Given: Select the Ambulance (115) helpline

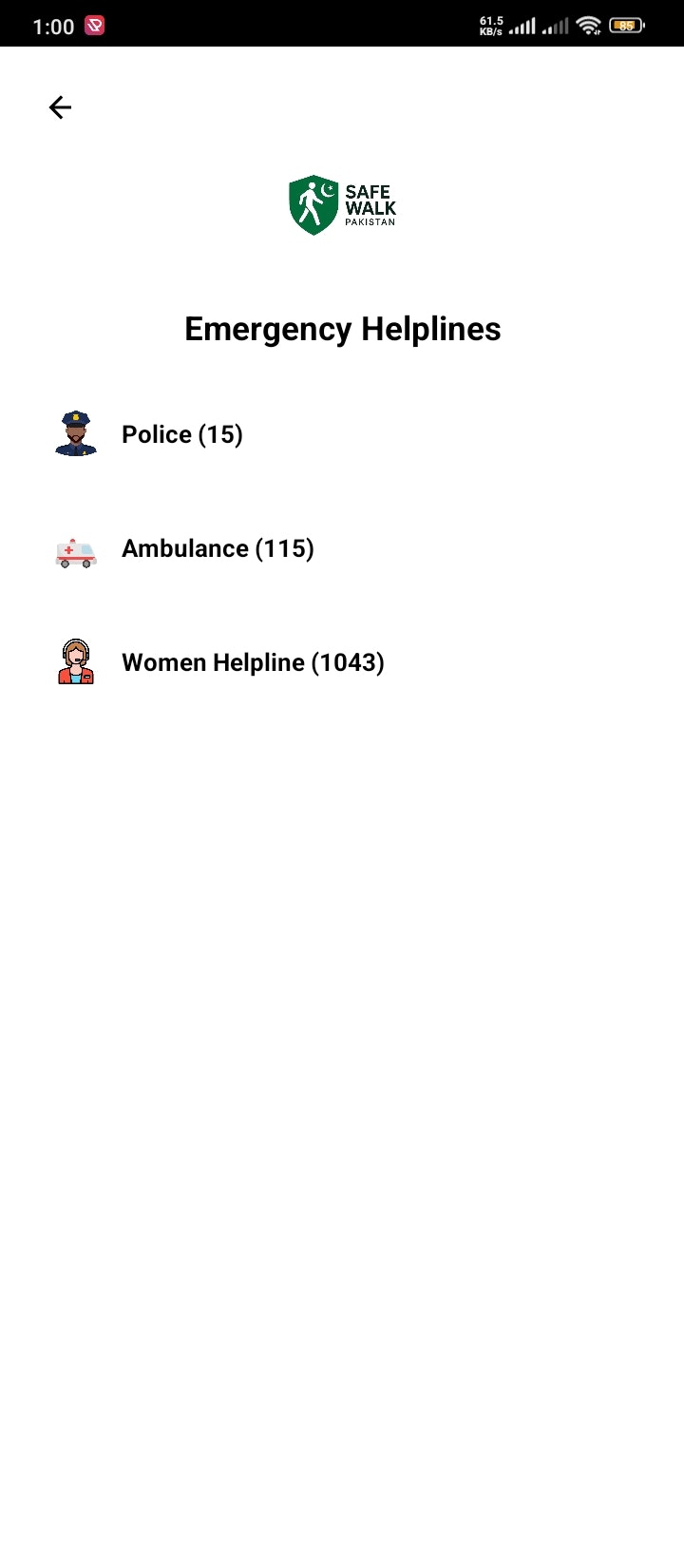Looking at the screenshot, I should click(x=342, y=549).
